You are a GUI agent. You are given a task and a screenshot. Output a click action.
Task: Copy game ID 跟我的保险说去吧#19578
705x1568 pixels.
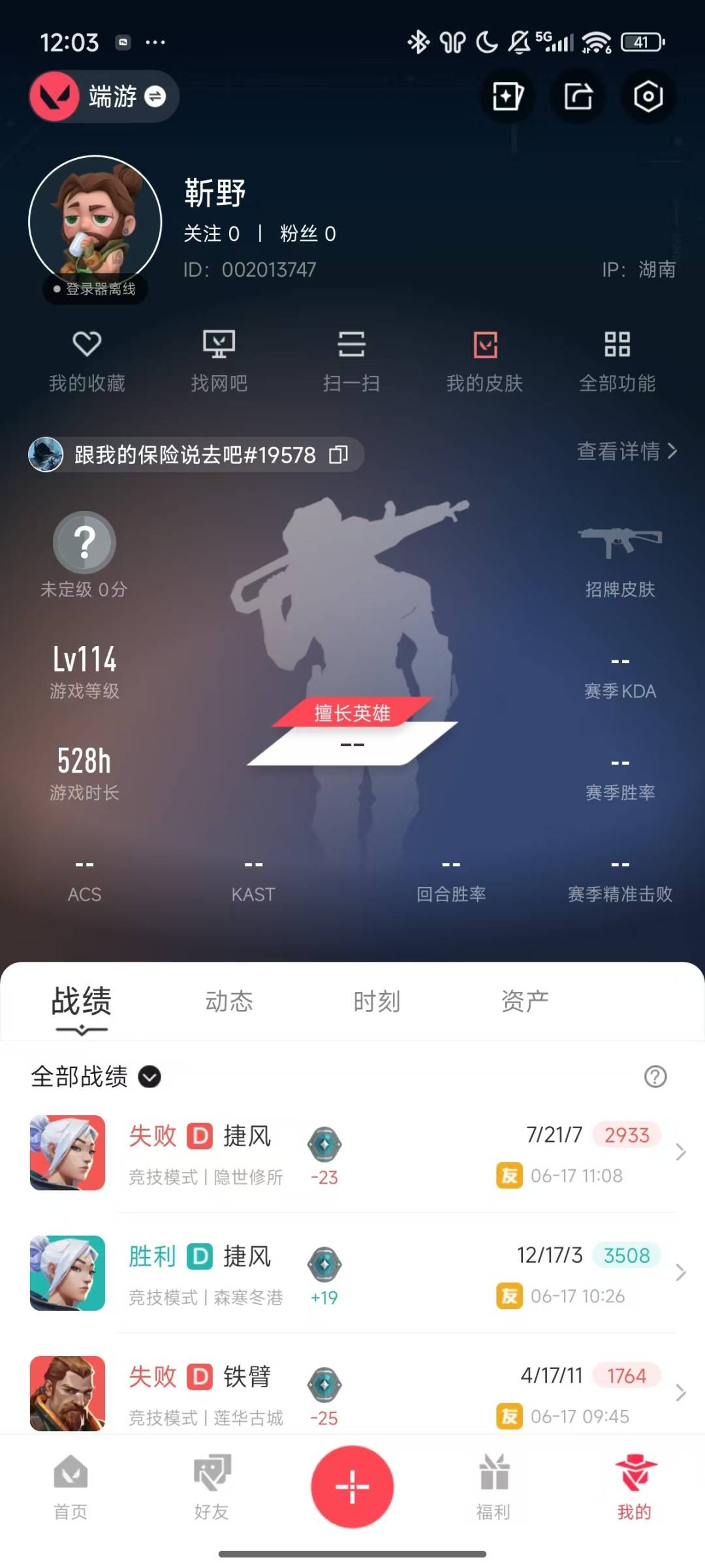pyautogui.click(x=338, y=454)
